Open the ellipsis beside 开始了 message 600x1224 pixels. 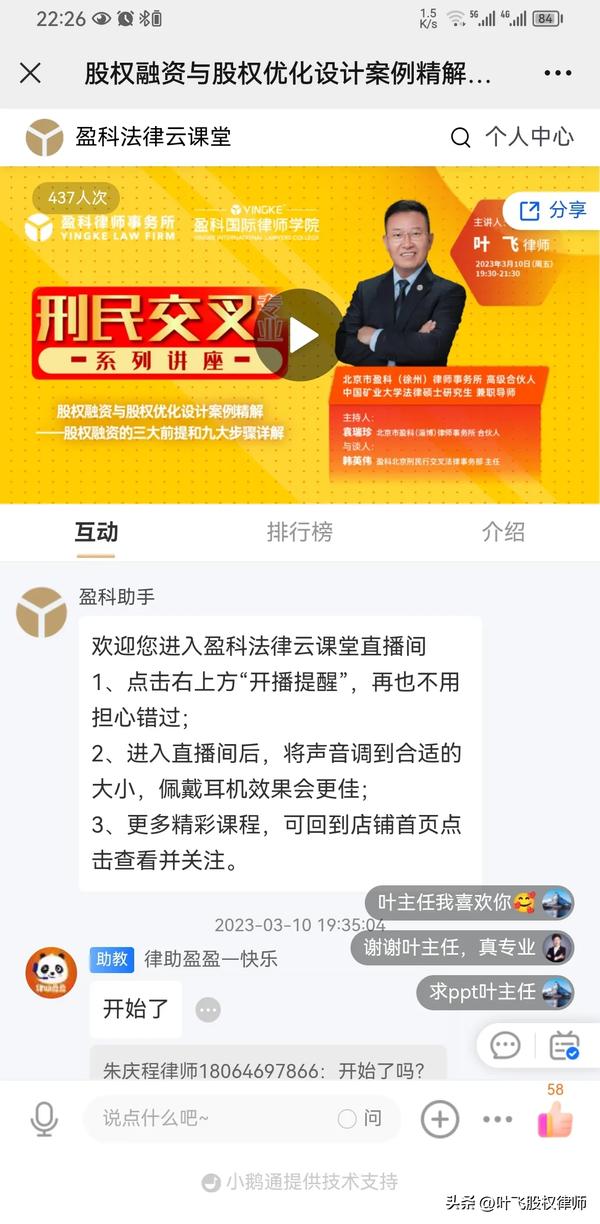pyautogui.click(x=208, y=1010)
